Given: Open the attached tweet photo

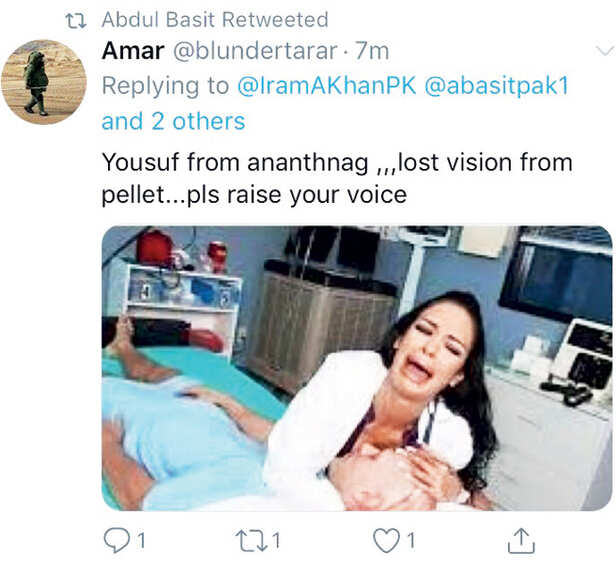Looking at the screenshot, I should (x=357, y=368).
